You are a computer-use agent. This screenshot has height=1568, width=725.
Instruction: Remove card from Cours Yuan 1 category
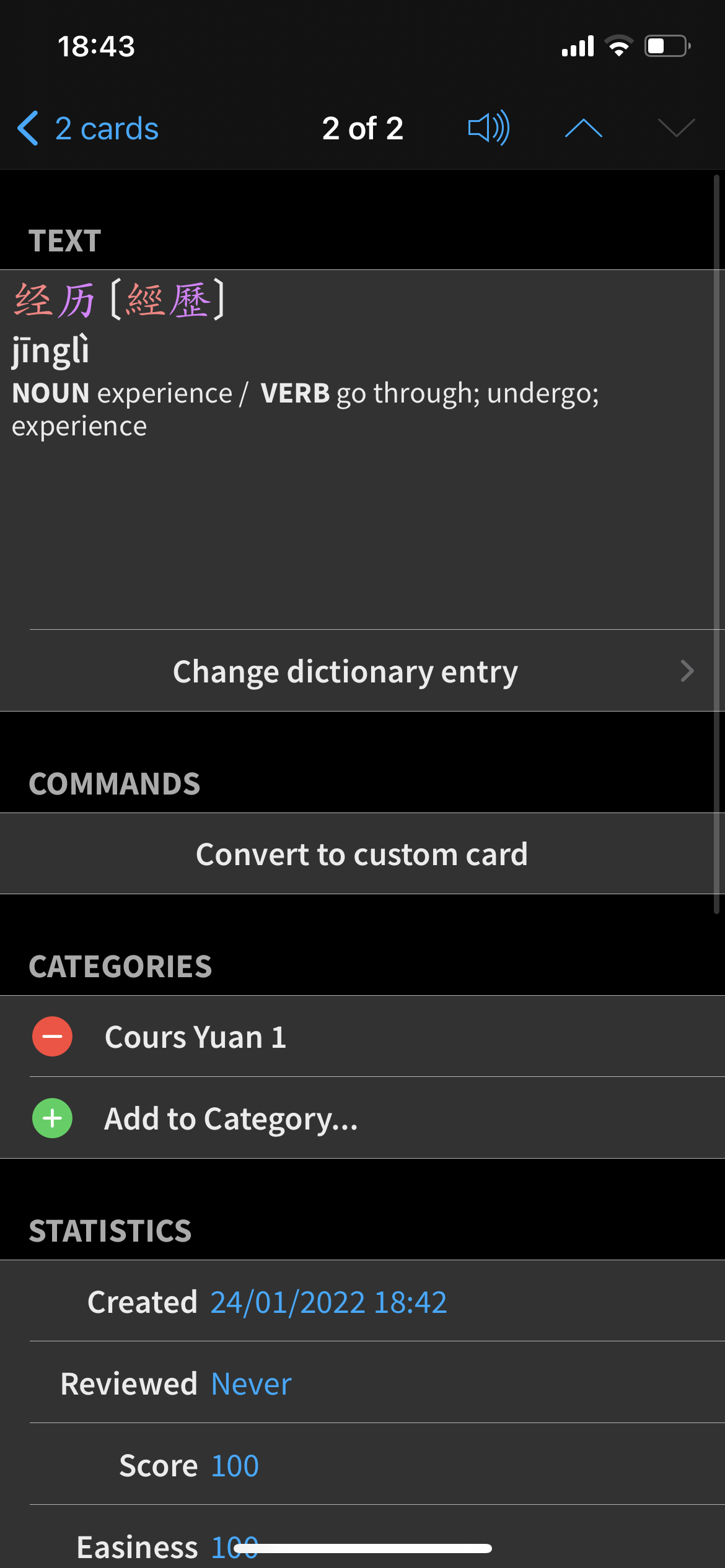pos(52,1036)
